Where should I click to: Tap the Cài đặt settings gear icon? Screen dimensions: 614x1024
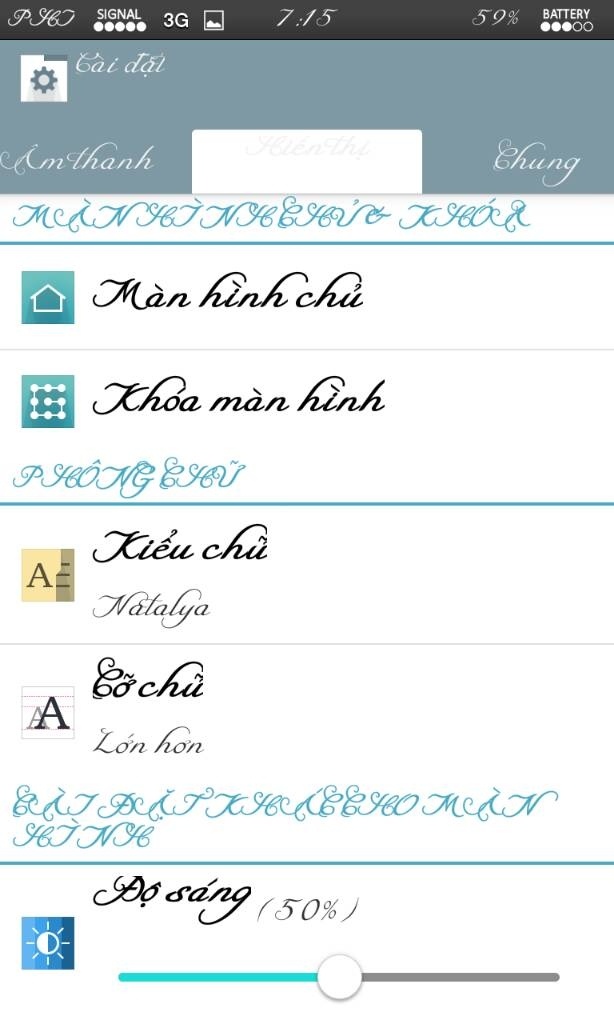44,80
